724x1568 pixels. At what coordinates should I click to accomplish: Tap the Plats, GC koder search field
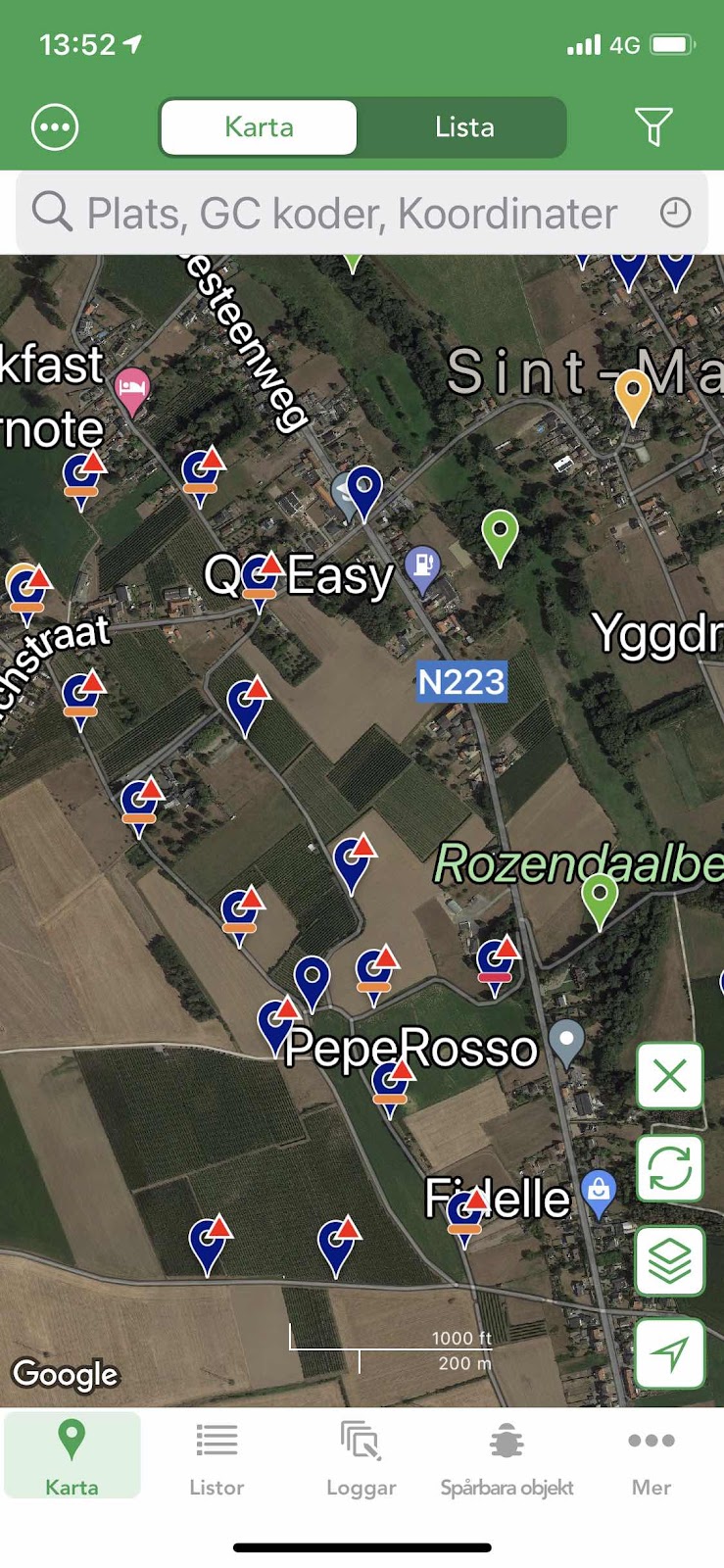(x=353, y=213)
